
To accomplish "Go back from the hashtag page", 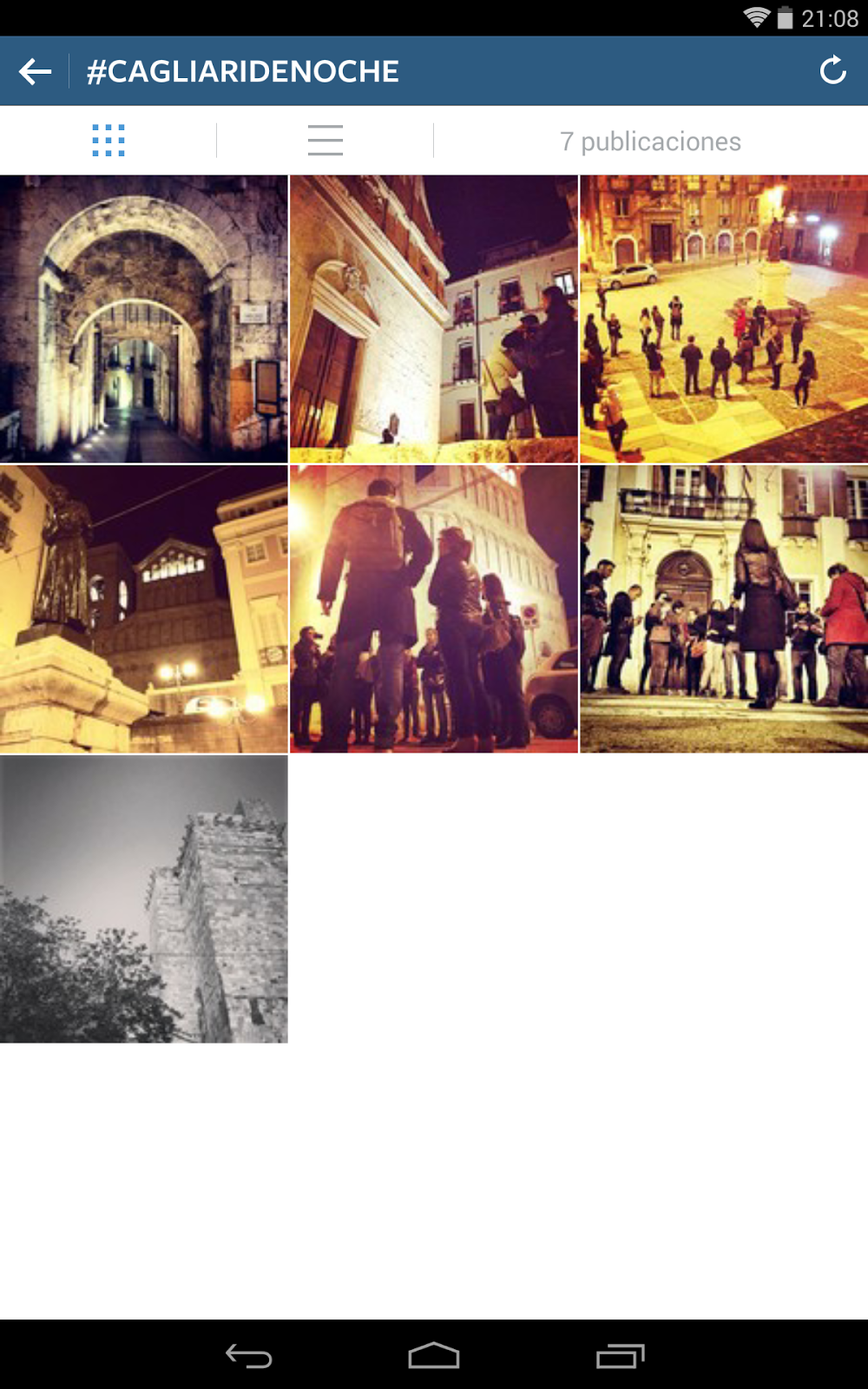I will pos(35,71).
